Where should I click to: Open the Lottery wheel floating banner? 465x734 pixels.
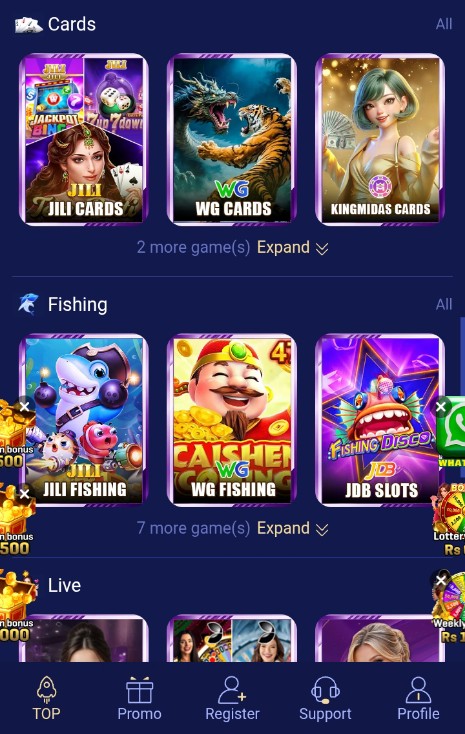click(450, 520)
